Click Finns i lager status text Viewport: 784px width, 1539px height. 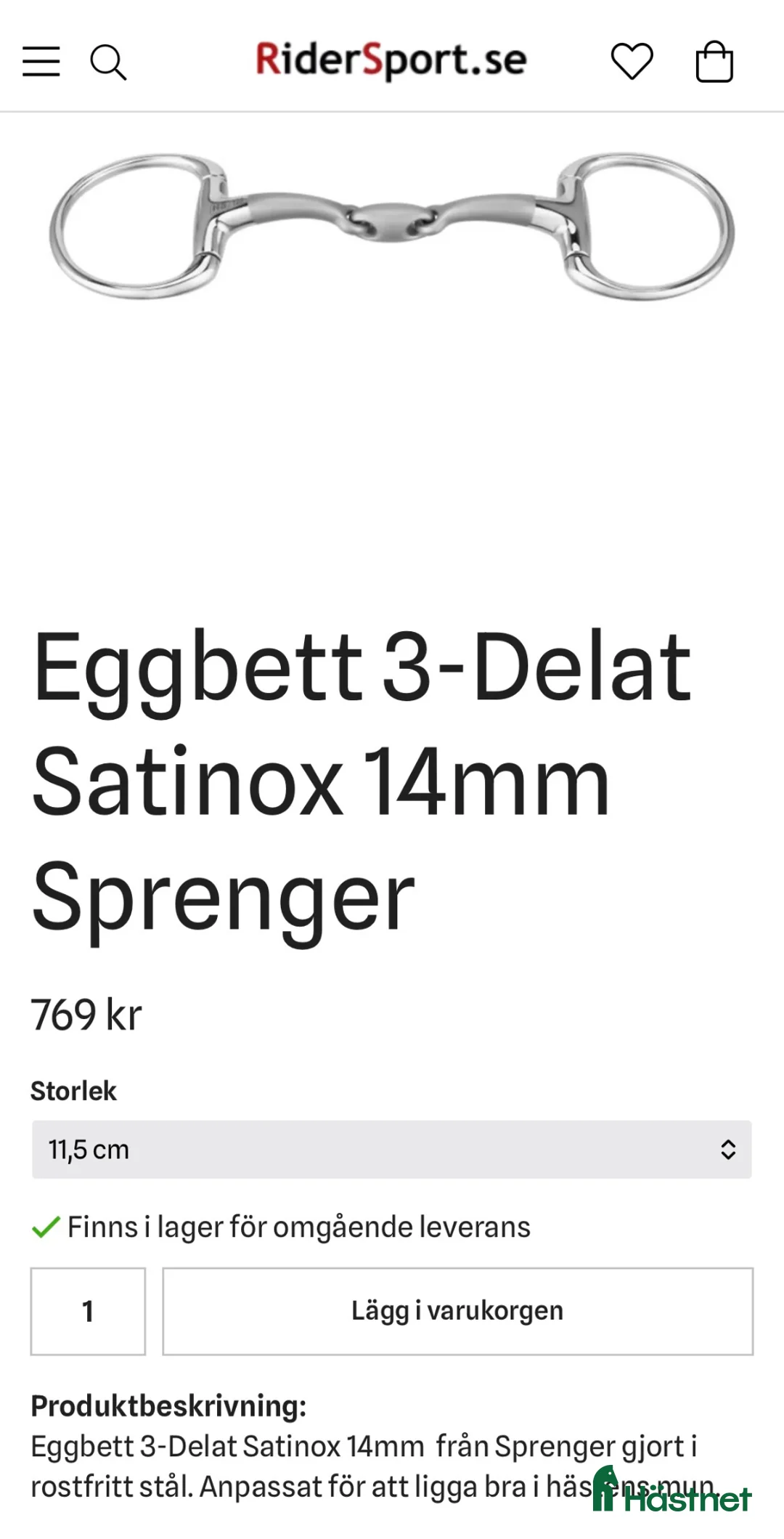pos(298,1227)
